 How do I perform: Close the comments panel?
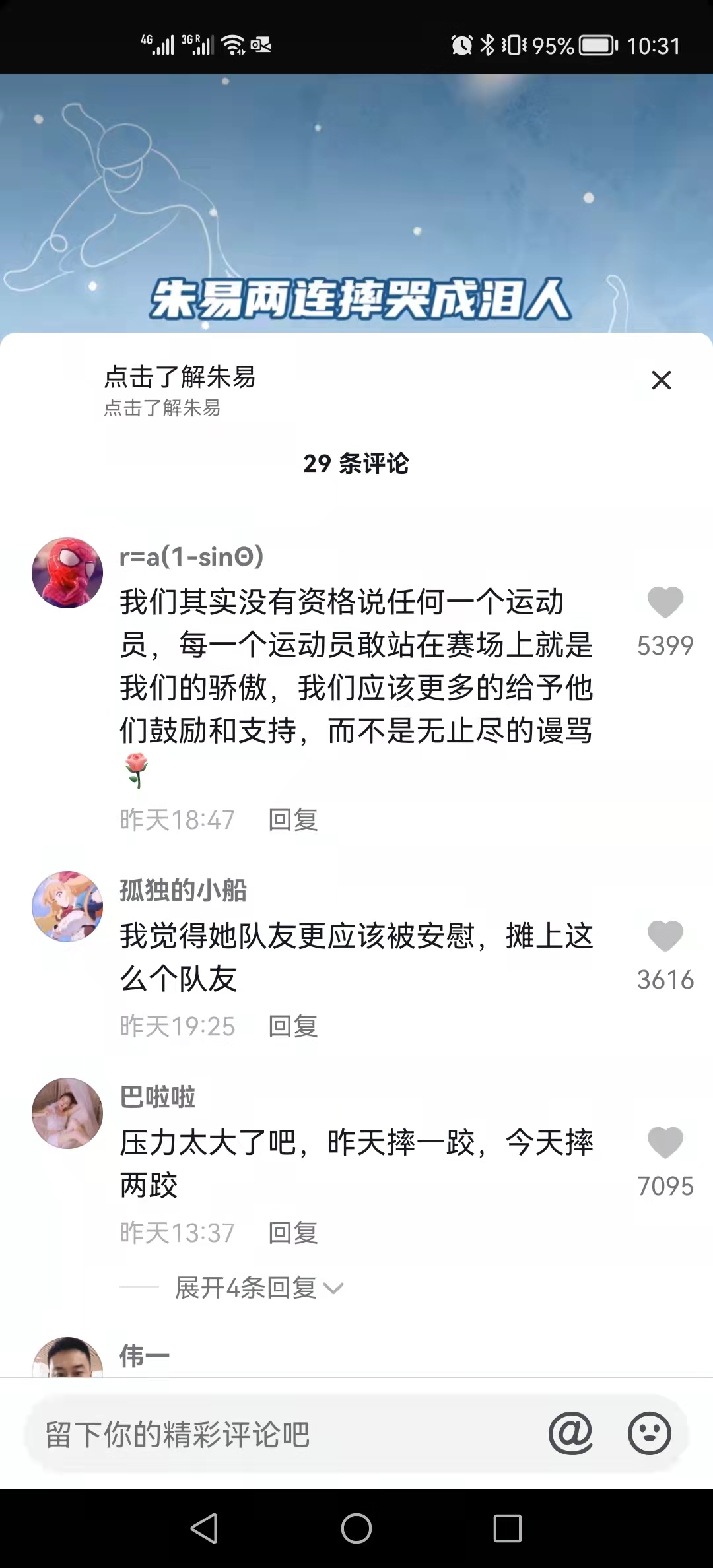(x=661, y=380)
